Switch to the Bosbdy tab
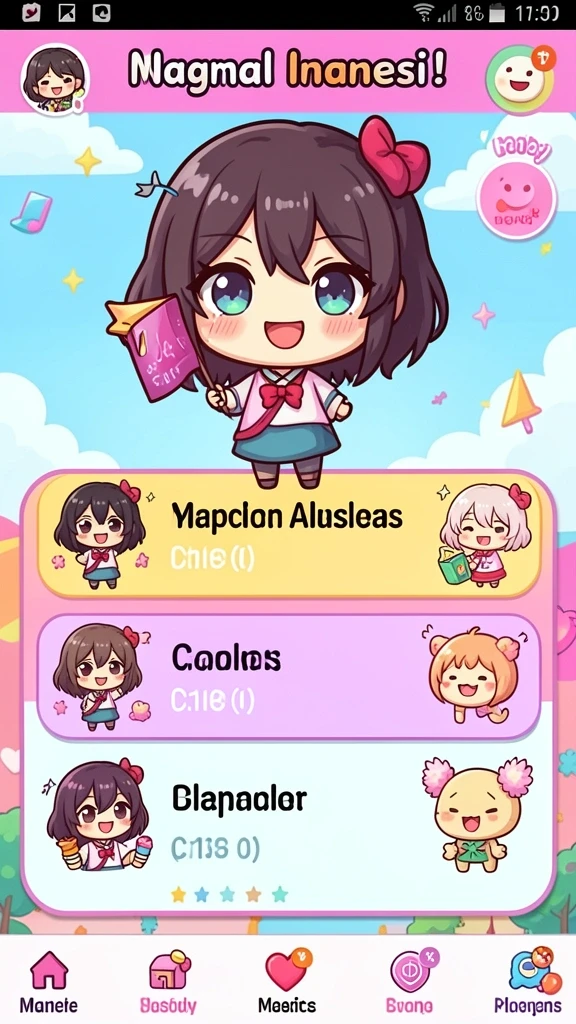 click(x=168, y=982)
